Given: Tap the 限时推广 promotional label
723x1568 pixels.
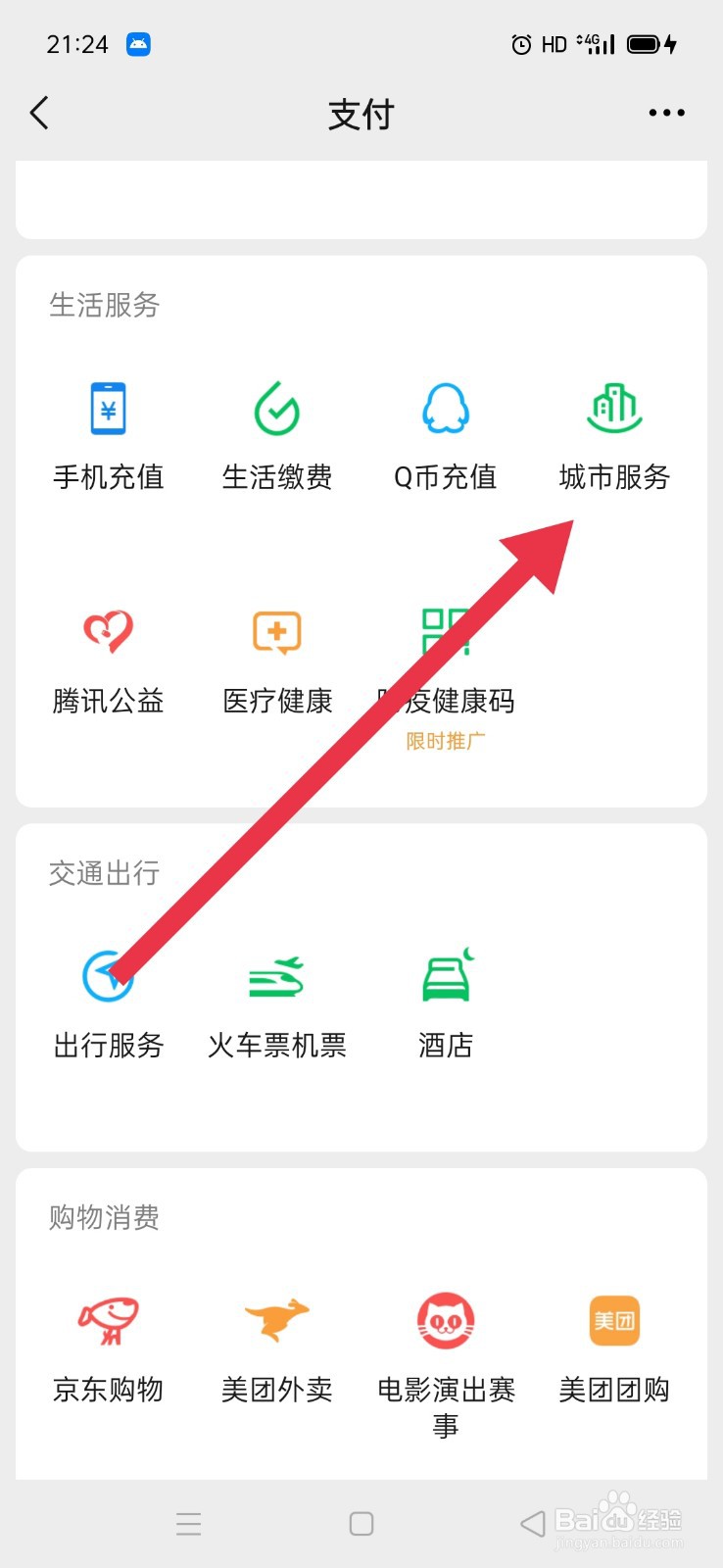Looking at the screenshot, I should (445, 742).
